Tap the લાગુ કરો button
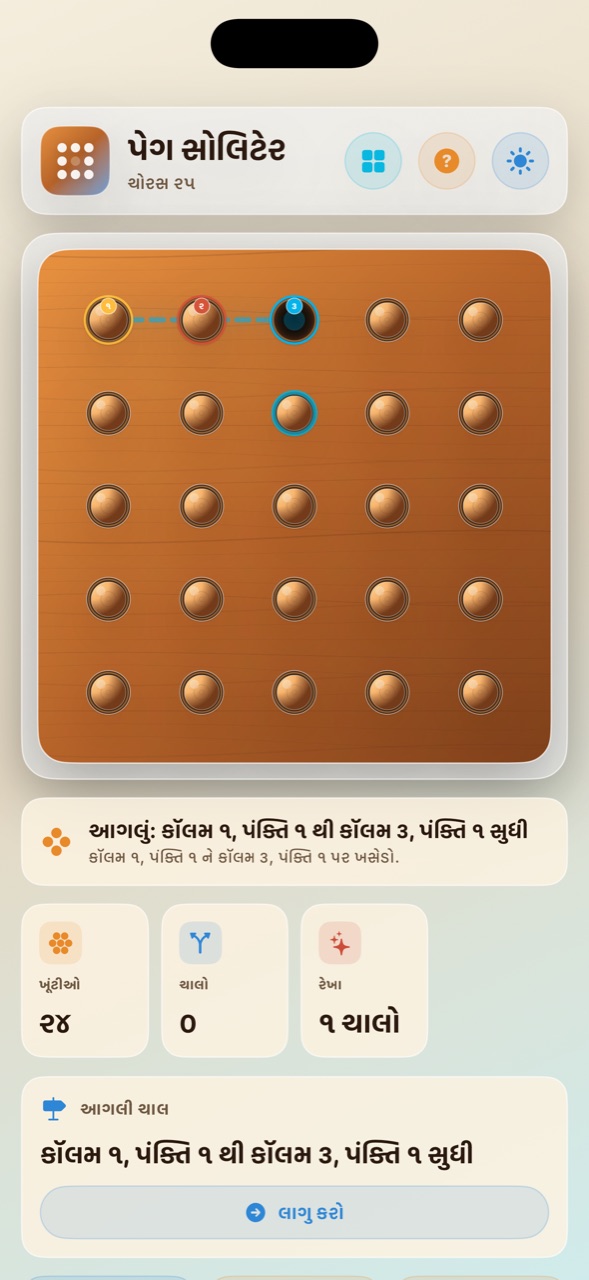The height and width of the screenshot is (1280, 589). [294, 1212]
